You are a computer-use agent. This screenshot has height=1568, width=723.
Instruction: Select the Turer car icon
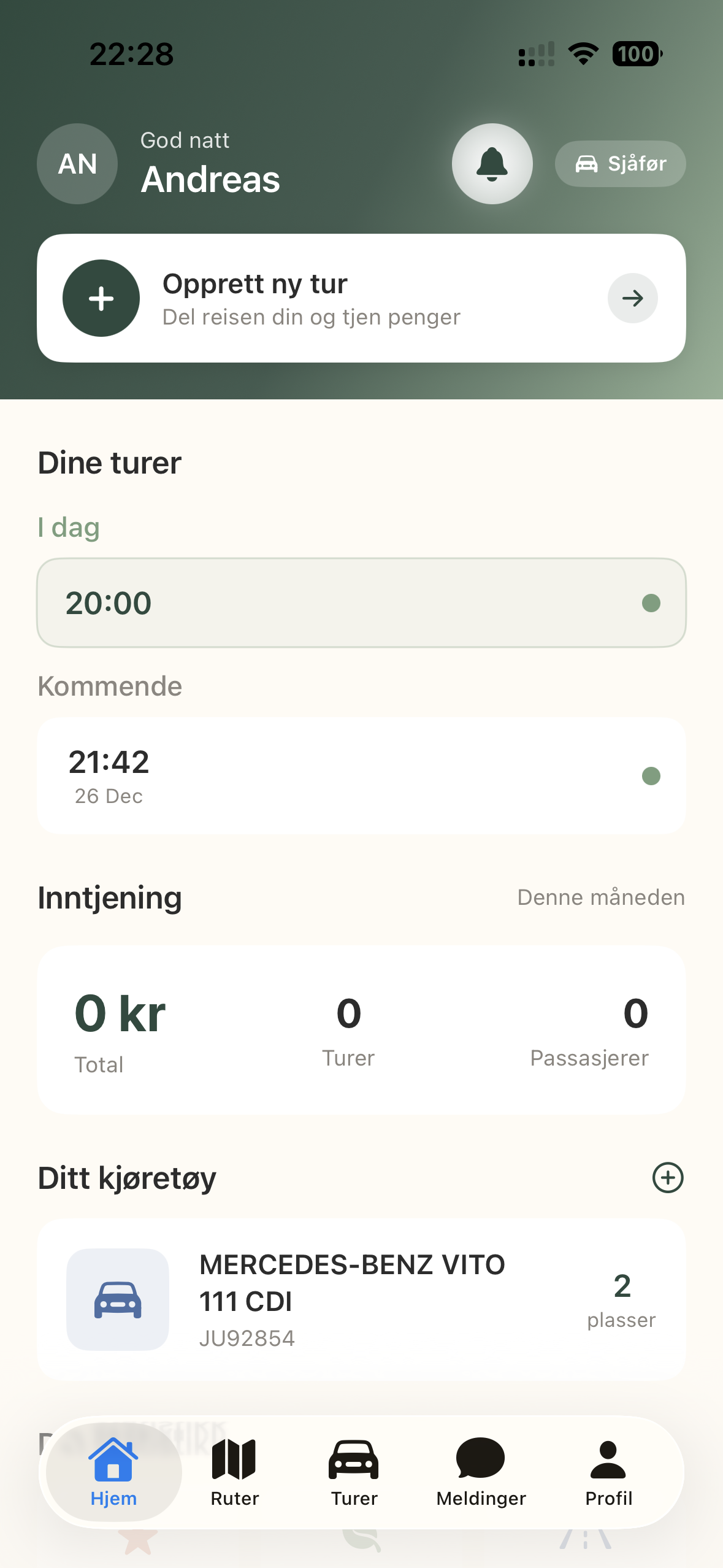[x=354, y=1459]
